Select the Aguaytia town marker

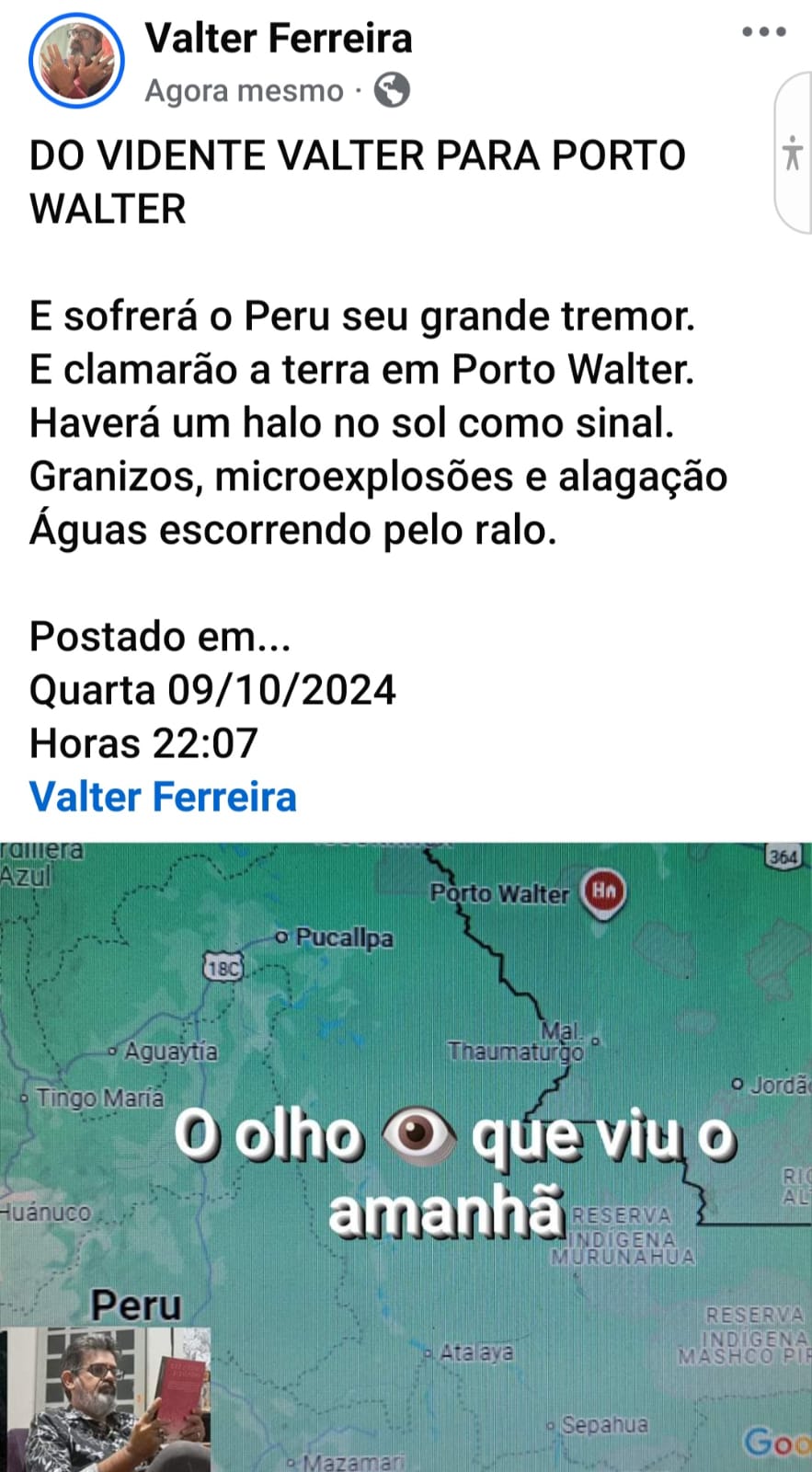pos(112,1052)
